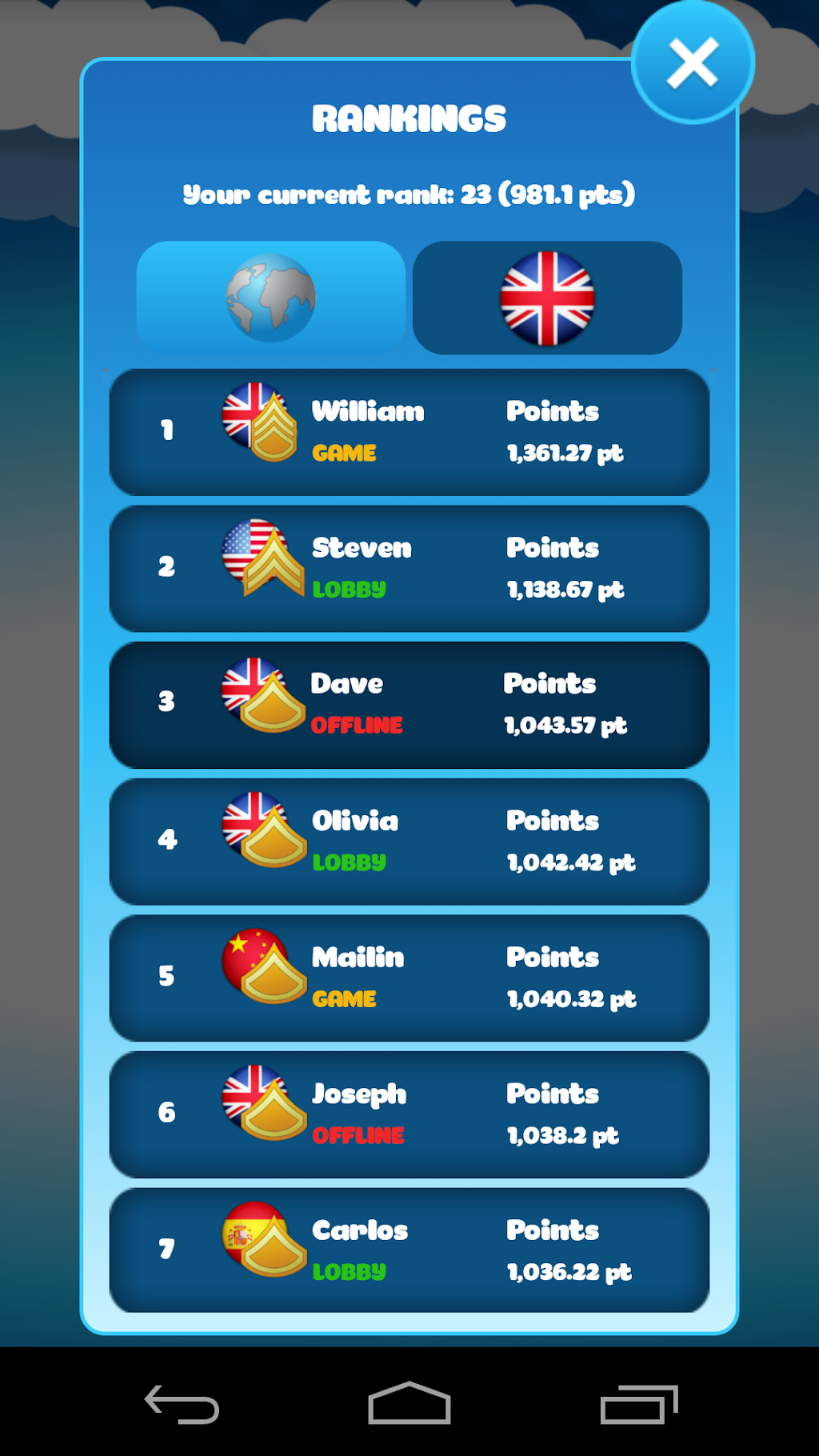Open Steven's ranking entry
The image size is (819, 1456).
409,568
